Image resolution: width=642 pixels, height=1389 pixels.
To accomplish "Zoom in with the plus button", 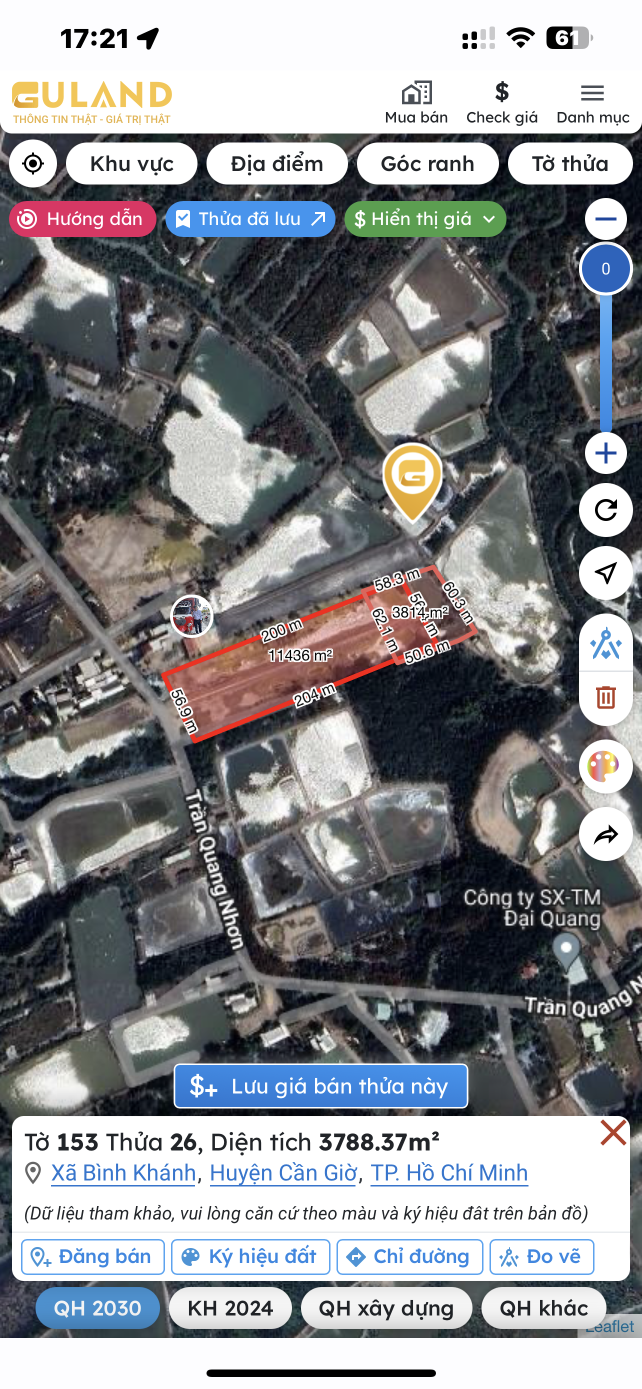I will click(x=605, y=454).
